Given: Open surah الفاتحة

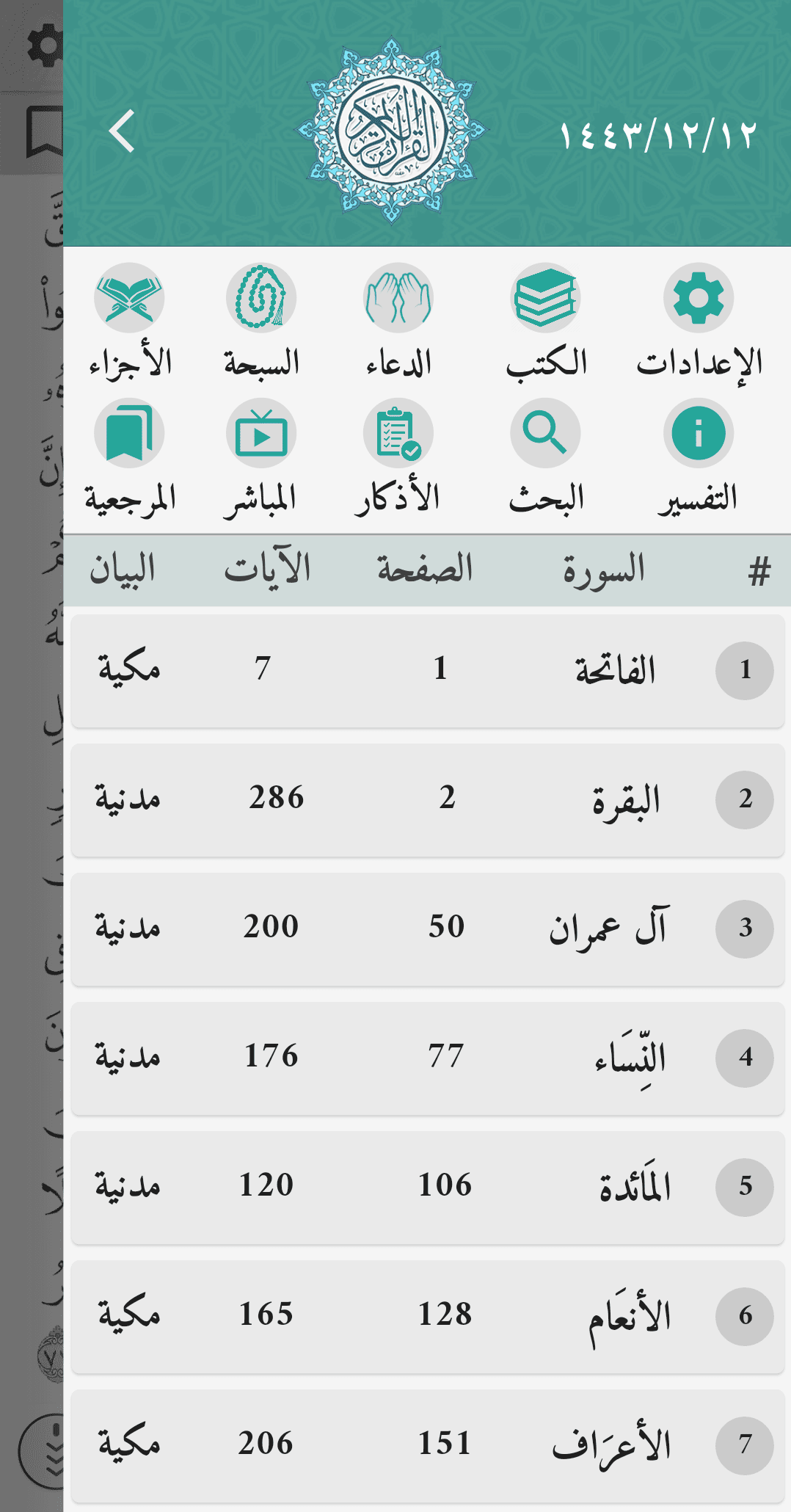Looking at the screenshot, I should (x=428, y=671).
